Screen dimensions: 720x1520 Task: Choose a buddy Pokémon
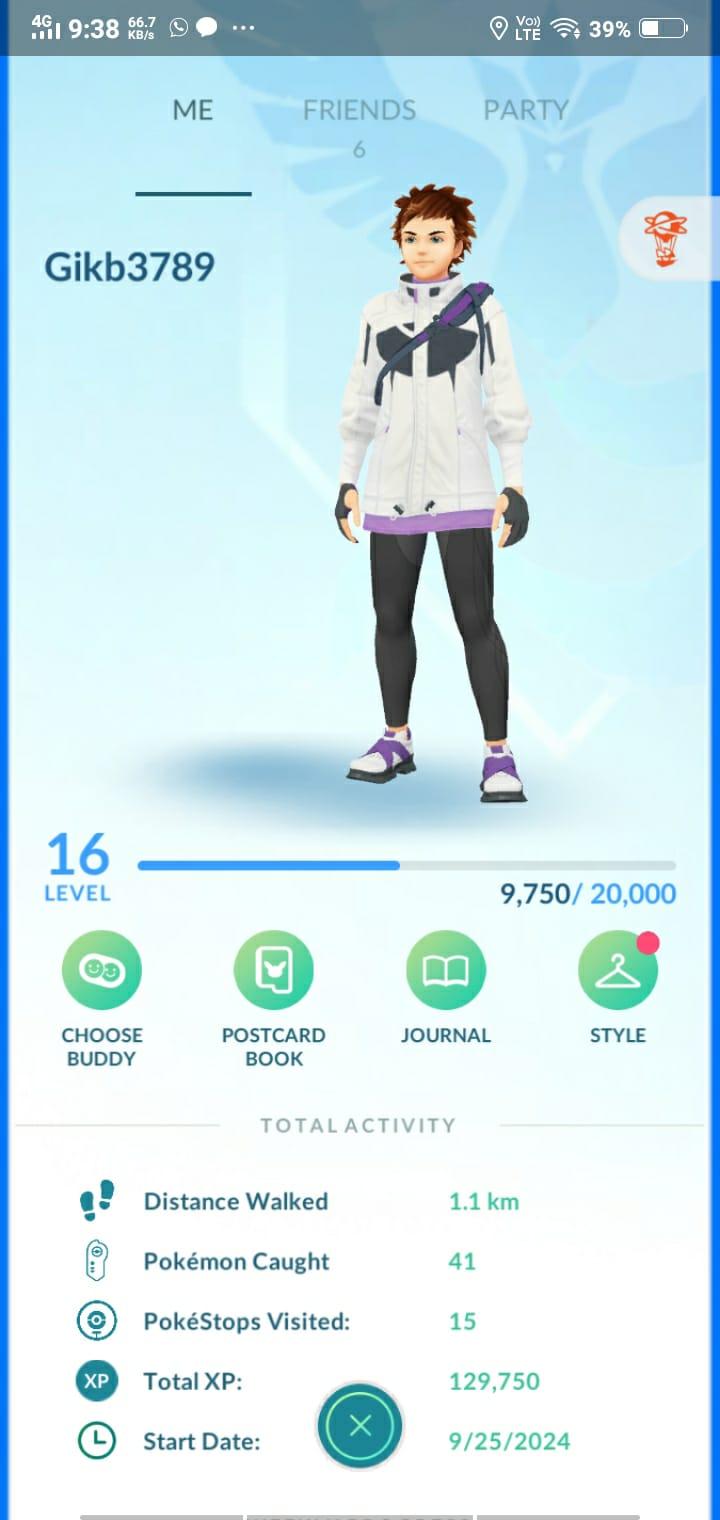(x=102, y=971)
